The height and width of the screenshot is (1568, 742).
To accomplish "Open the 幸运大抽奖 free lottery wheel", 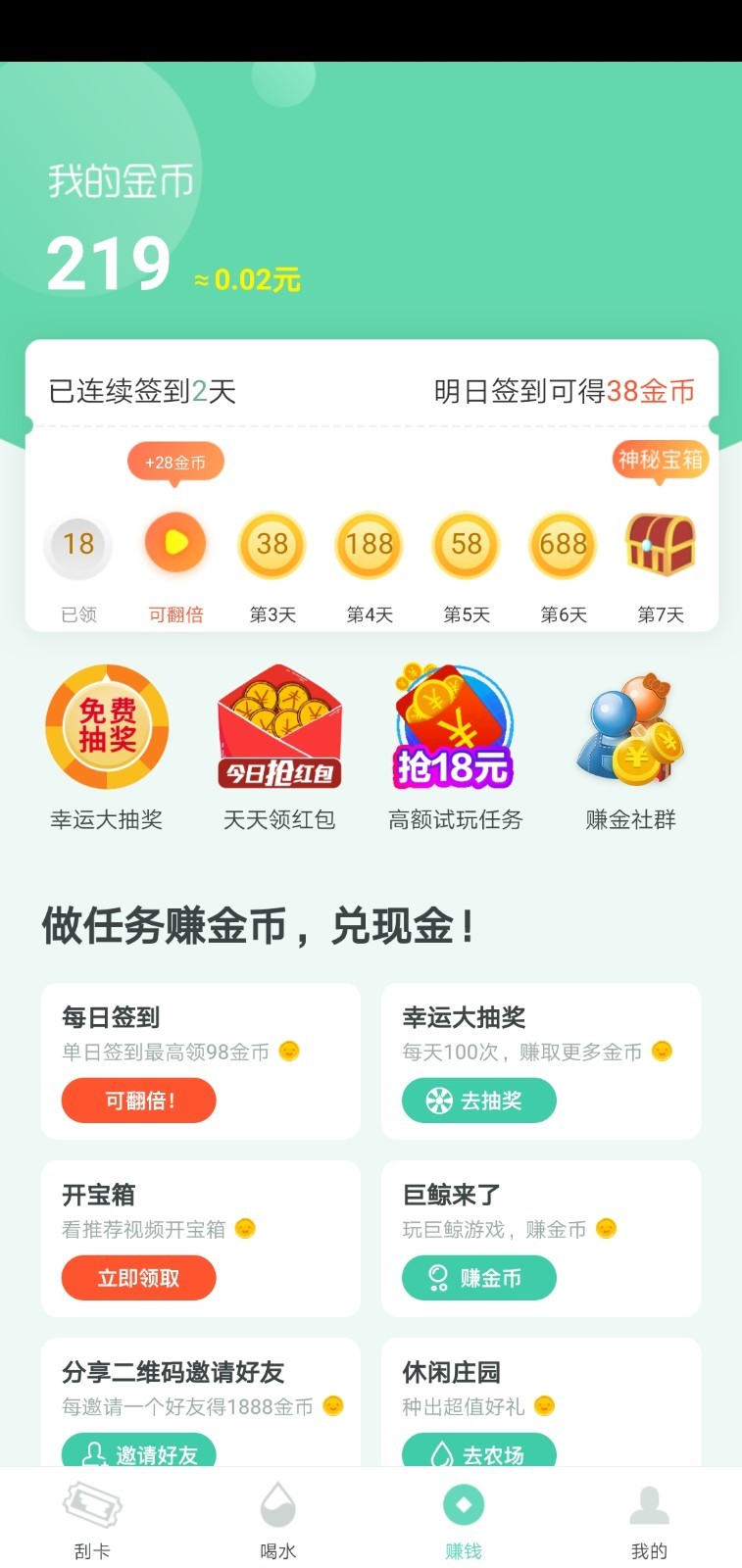I will tap(107, 728).
